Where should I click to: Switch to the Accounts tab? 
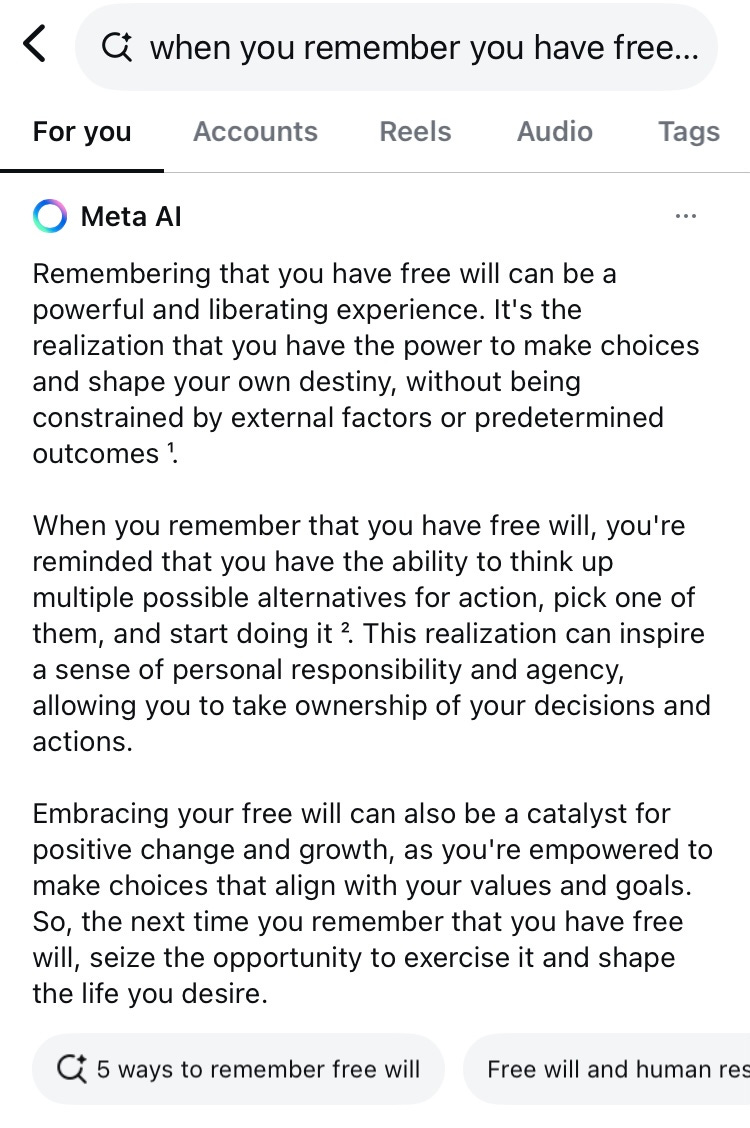[255, 132]
